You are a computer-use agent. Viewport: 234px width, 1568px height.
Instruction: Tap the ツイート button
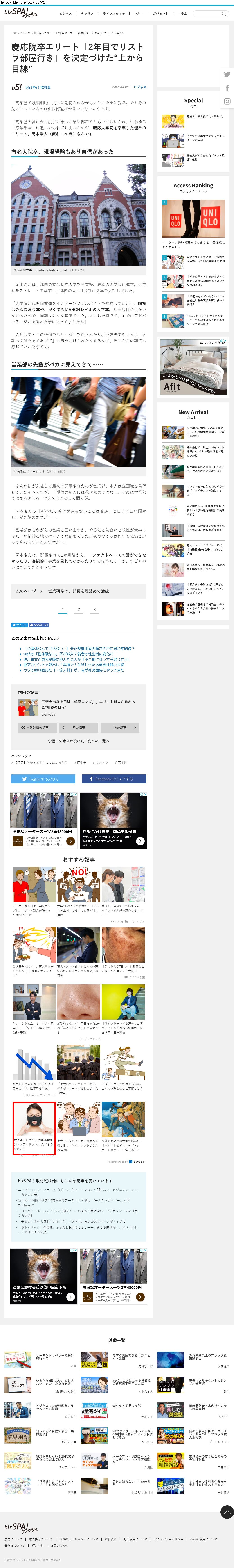(x=19, y=625)
